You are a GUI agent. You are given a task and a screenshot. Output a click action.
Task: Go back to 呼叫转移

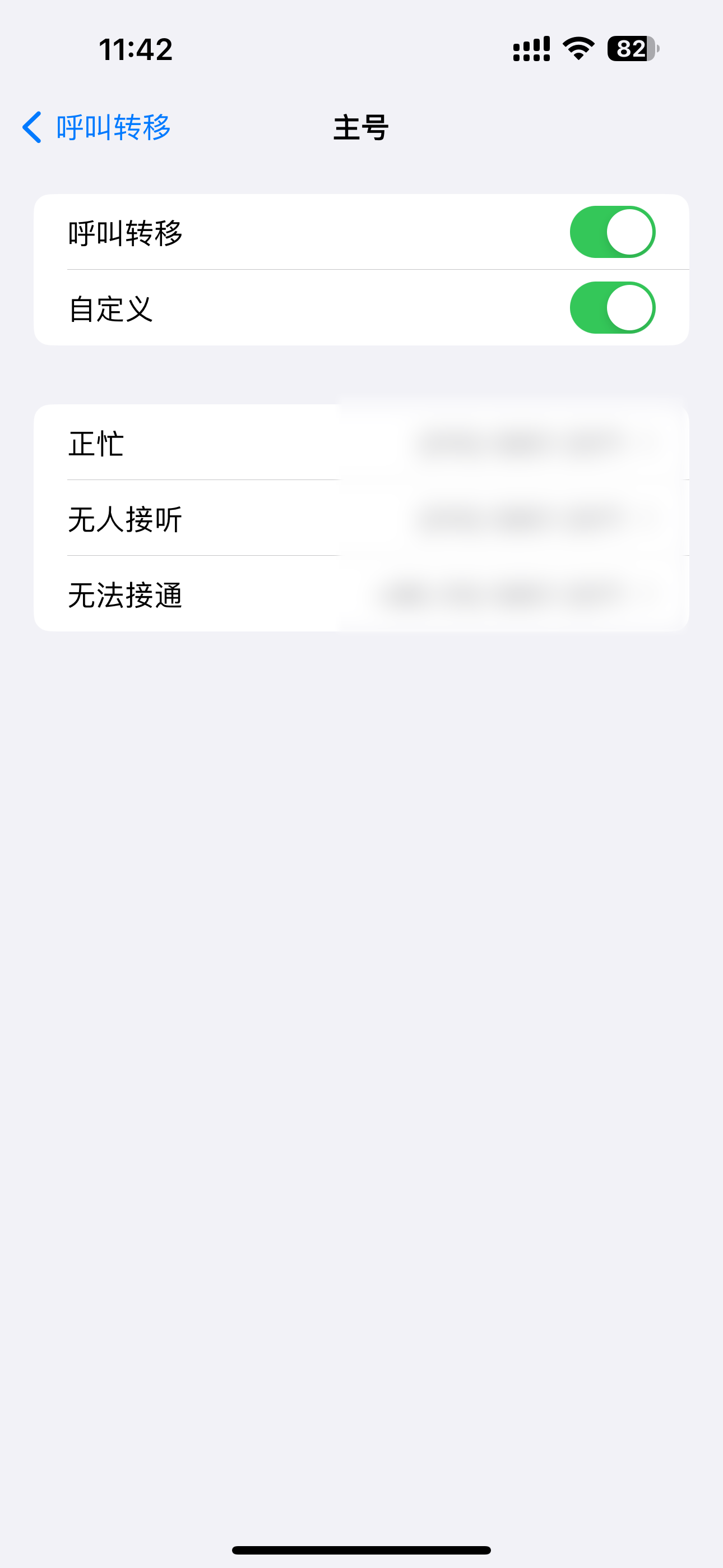(98, 128)
